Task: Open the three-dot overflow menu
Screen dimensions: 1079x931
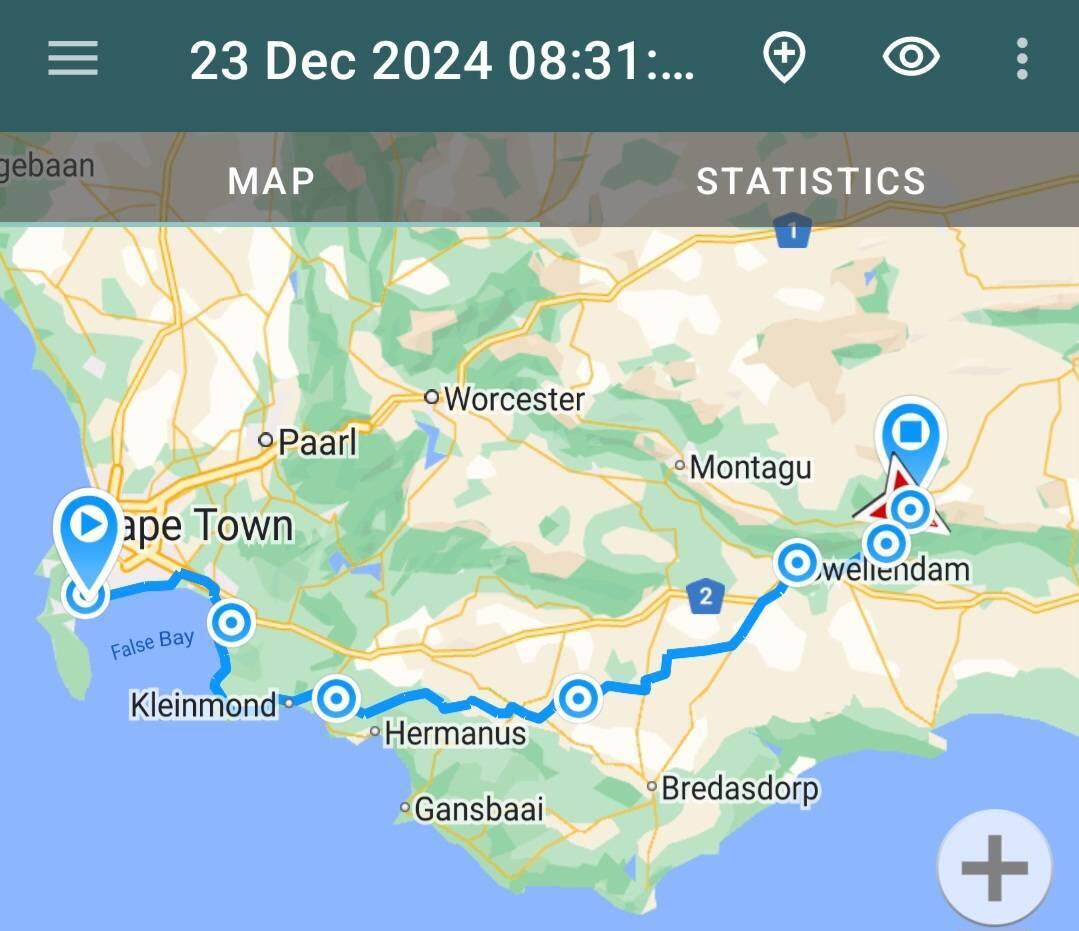Action: pos(1021,59)
